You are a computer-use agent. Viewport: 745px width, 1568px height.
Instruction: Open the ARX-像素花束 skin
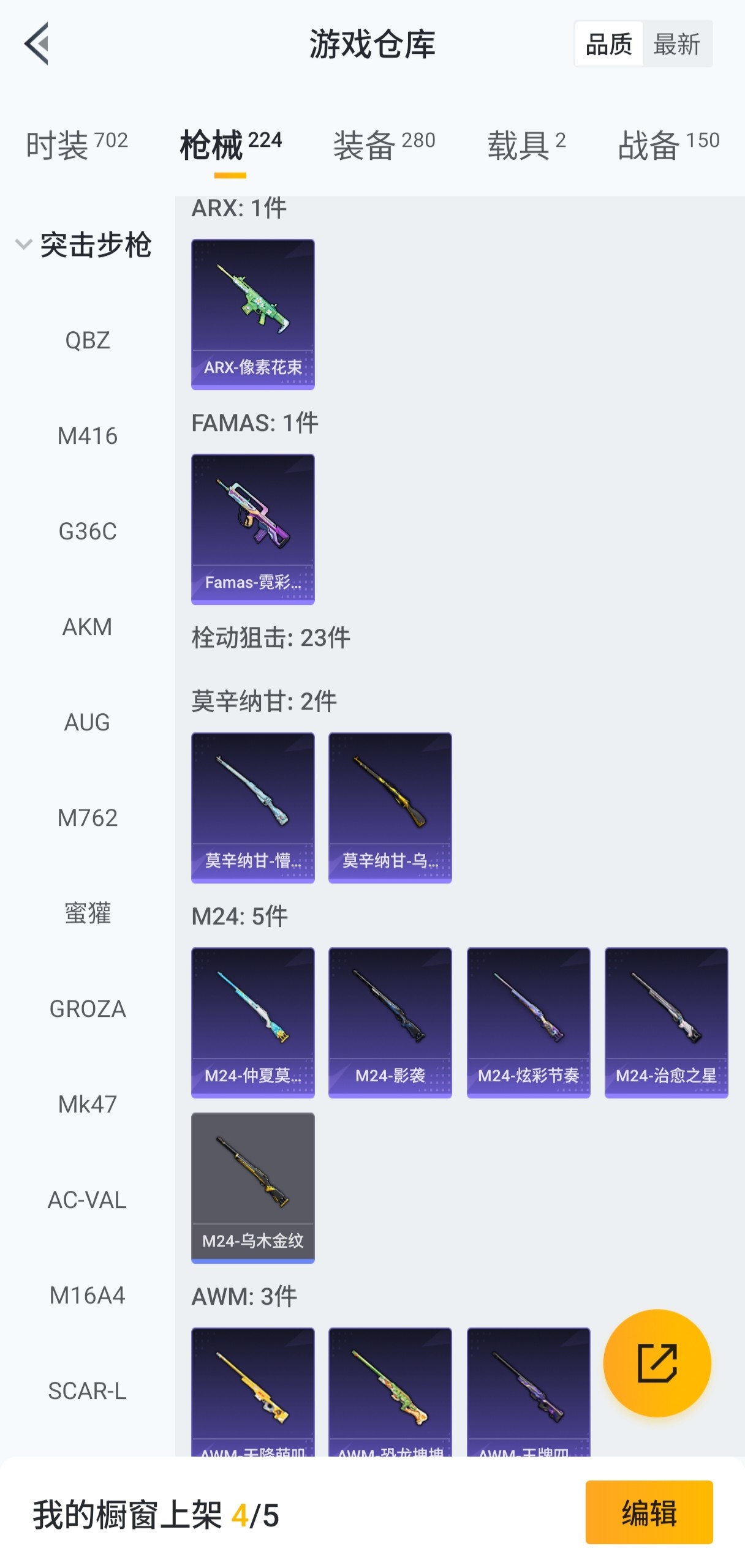pyautogui.click(x=252, y=314)
